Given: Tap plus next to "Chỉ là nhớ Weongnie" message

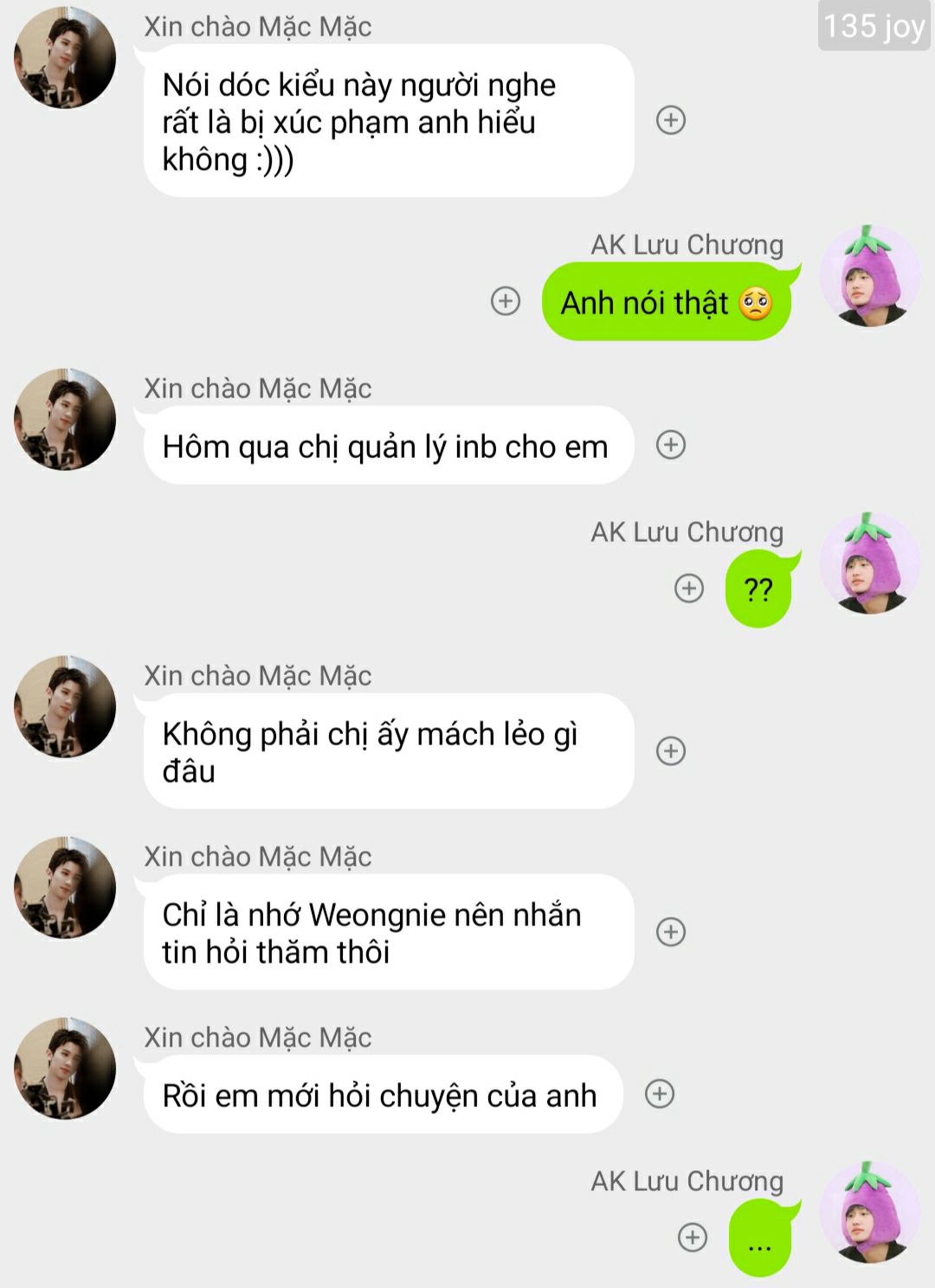Looking at the screenshot, I should point(671,931).
